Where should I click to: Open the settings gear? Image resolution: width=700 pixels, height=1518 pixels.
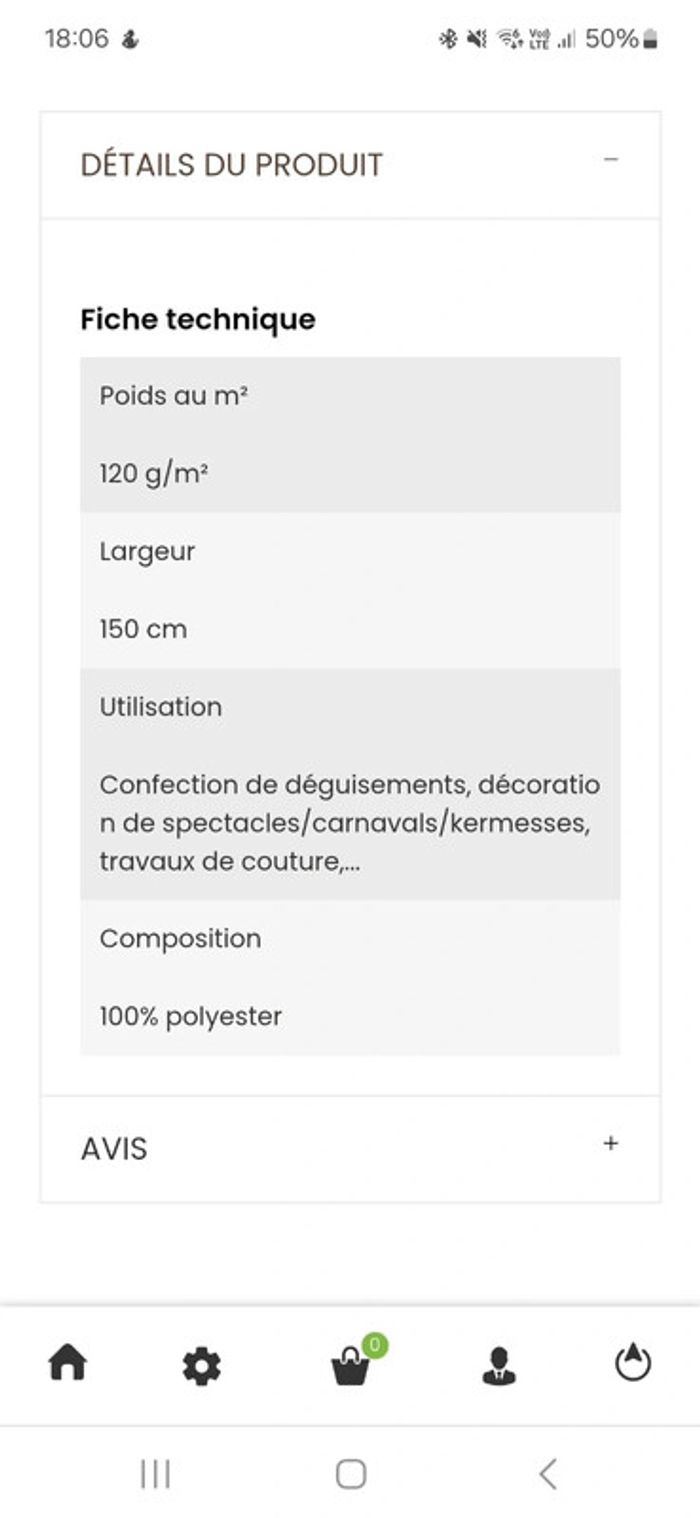201,1365
